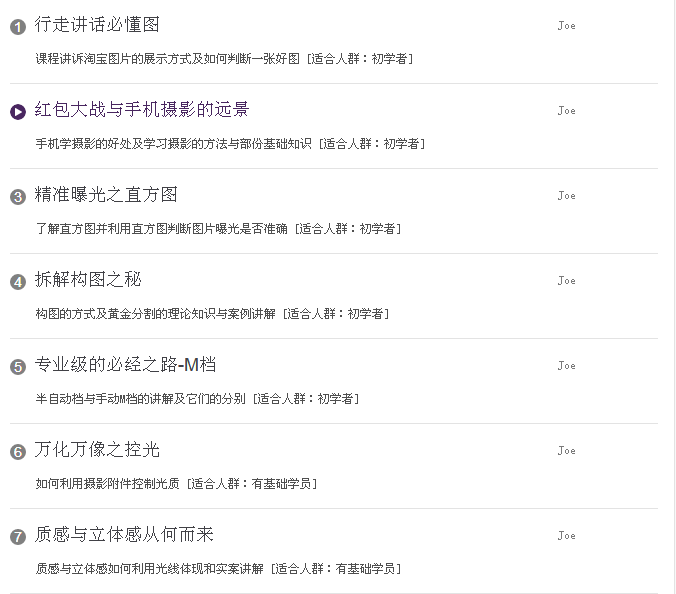This screenshot has width=676, height=594.
Task: Open lesson 专业级的必经之路-M档
Action: click(125, 365)
